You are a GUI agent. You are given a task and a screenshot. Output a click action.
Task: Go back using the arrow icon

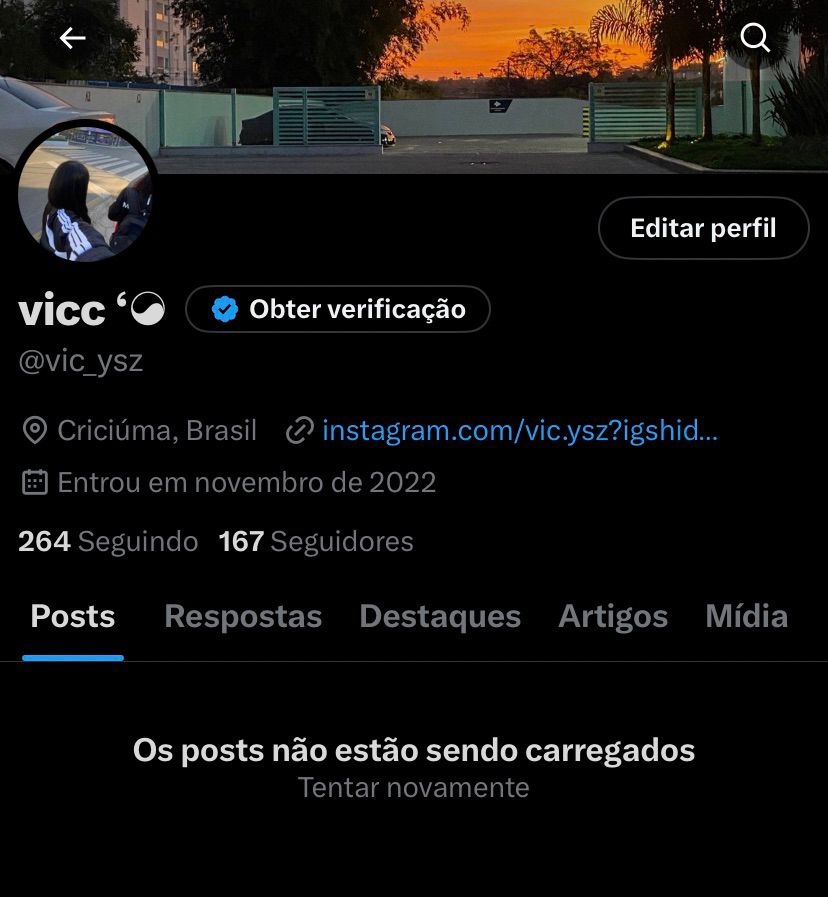click(72, 39)
